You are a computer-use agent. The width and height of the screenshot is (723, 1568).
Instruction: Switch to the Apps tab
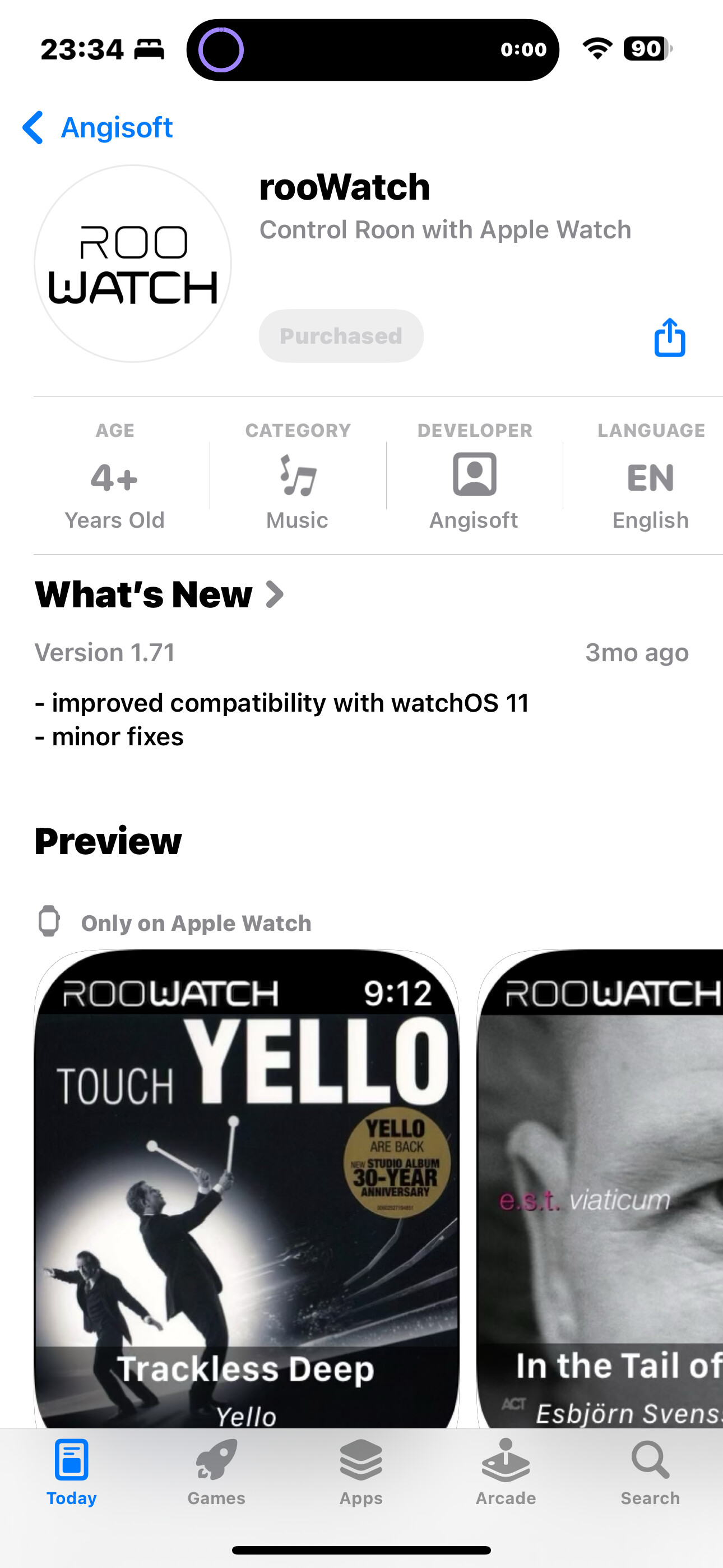click(x=361, y=1472)
